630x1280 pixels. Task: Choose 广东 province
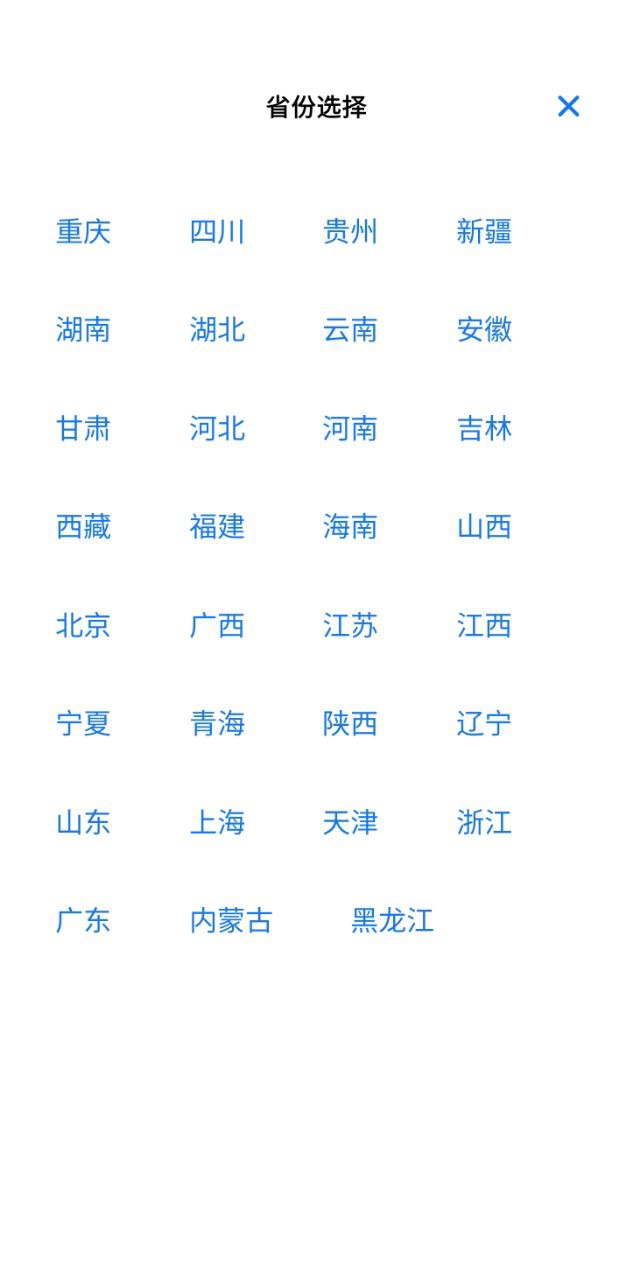(83, 921)
